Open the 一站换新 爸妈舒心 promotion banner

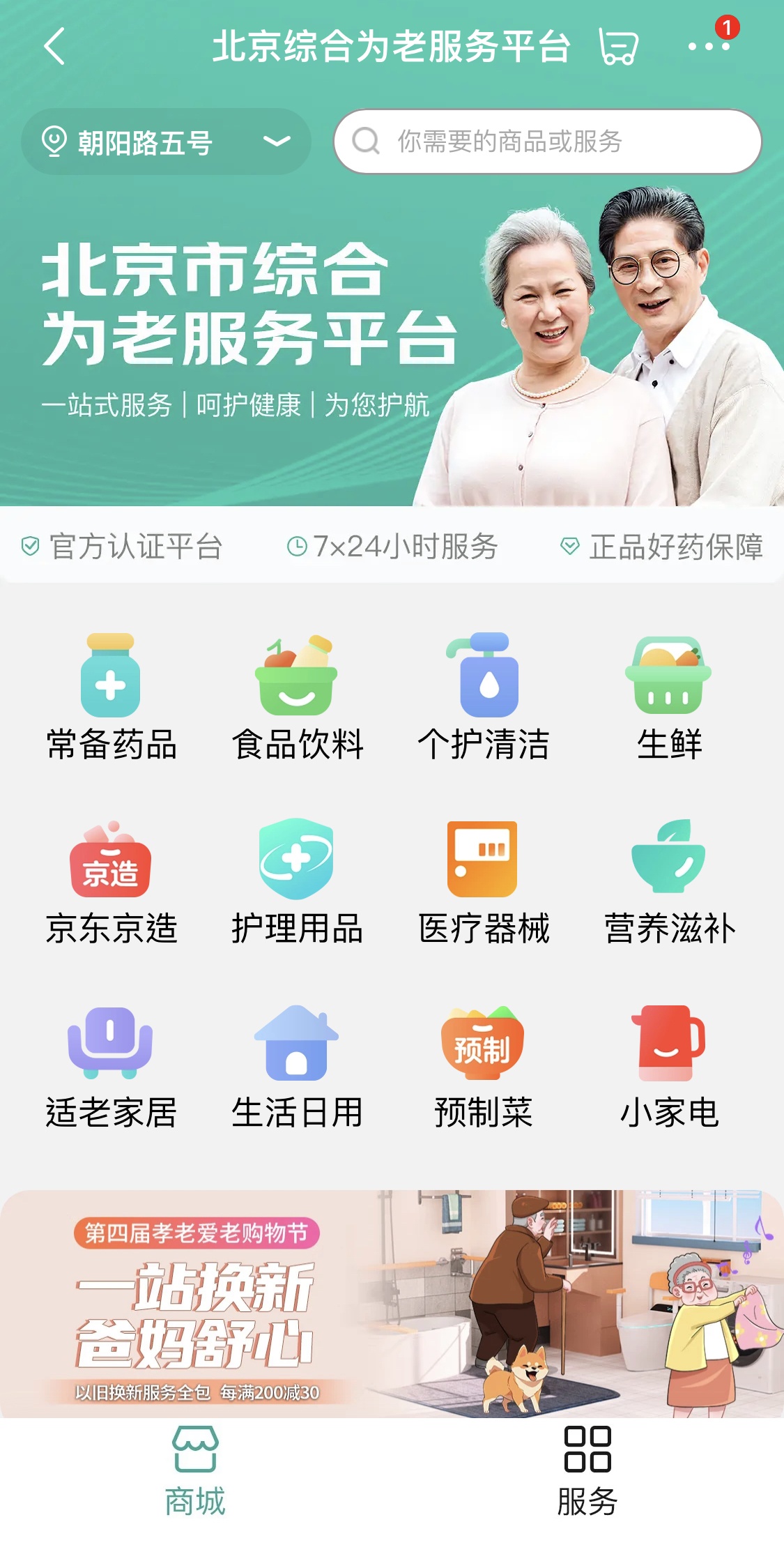[392, 1304]
